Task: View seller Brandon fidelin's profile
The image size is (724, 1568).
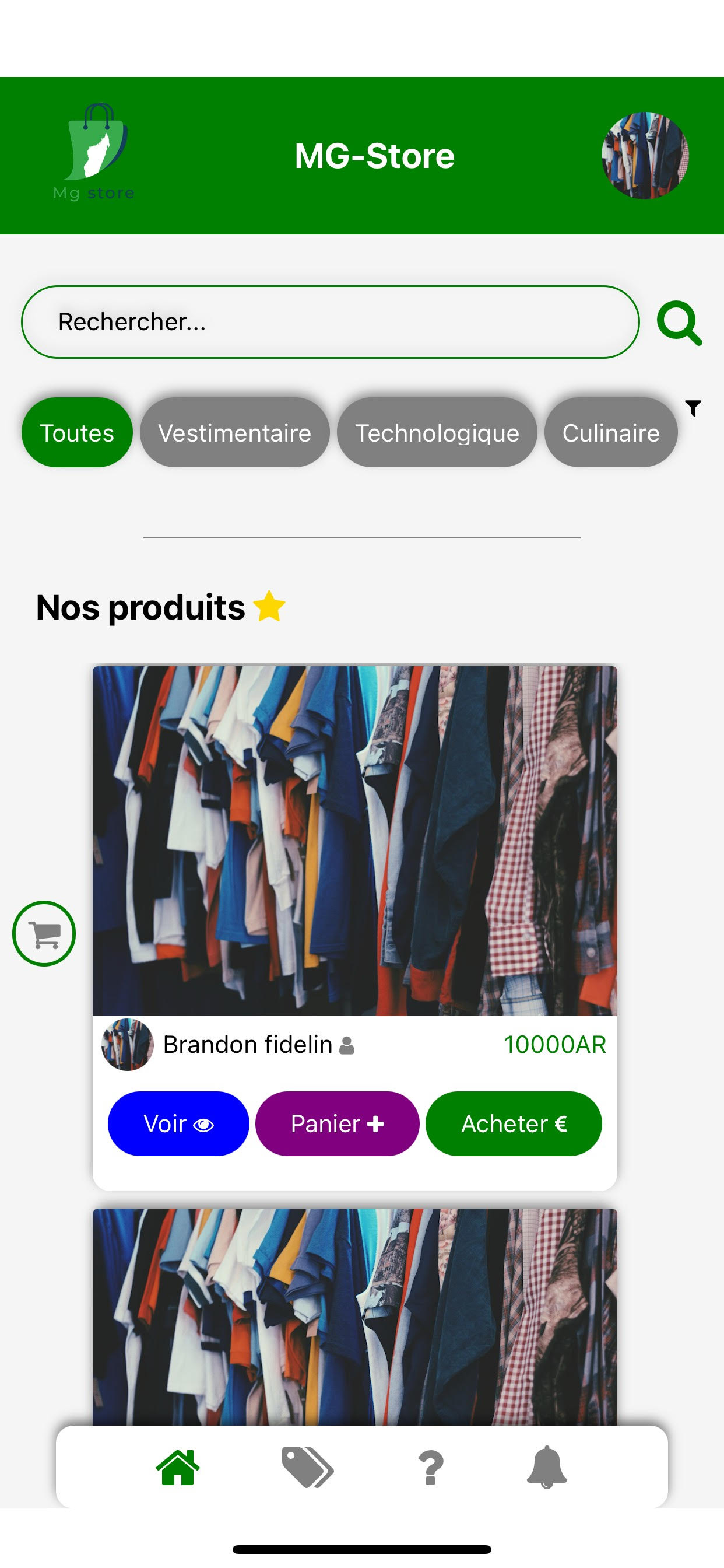Action: pyautogui.click(x=247, y=1045)
